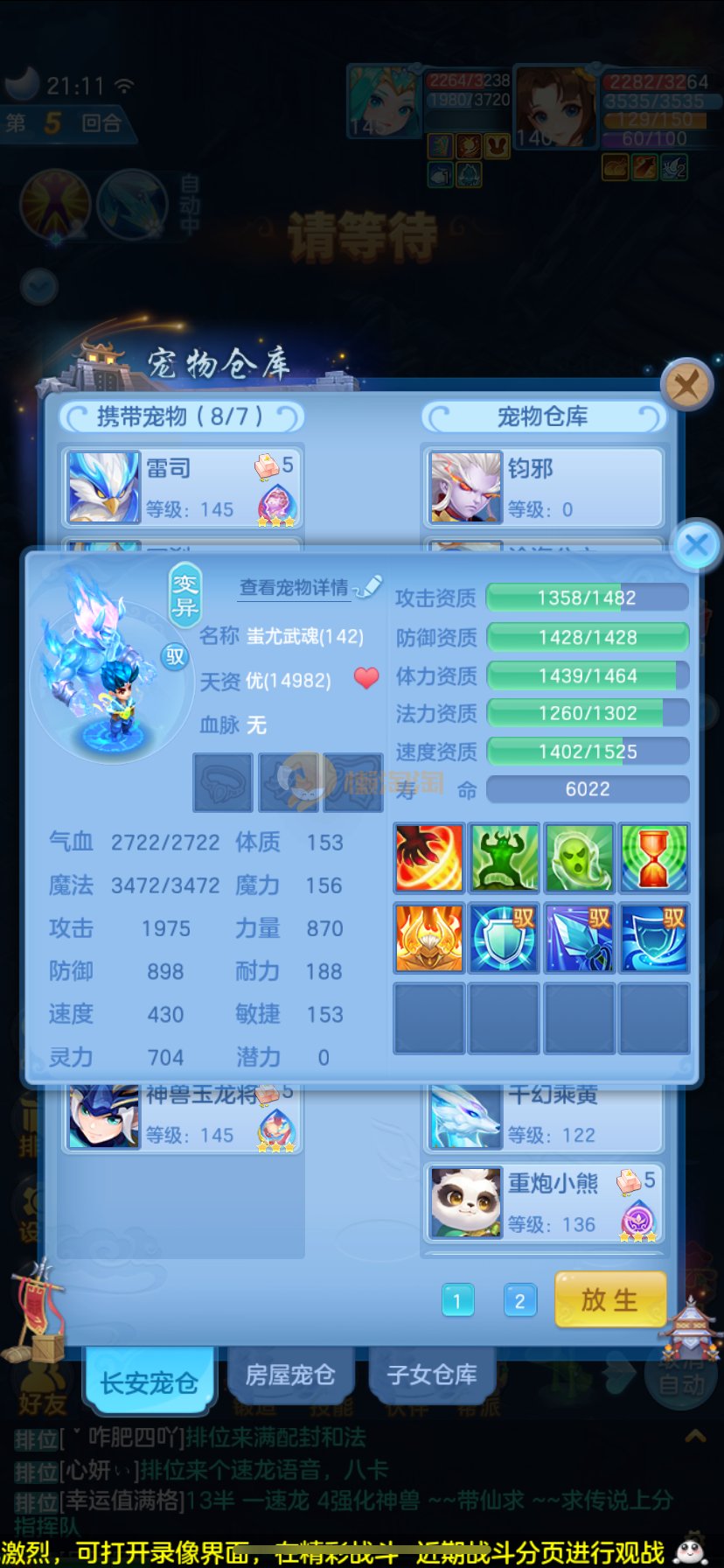
Task: View the green ghost skill icon
Action: click(579, 857)
